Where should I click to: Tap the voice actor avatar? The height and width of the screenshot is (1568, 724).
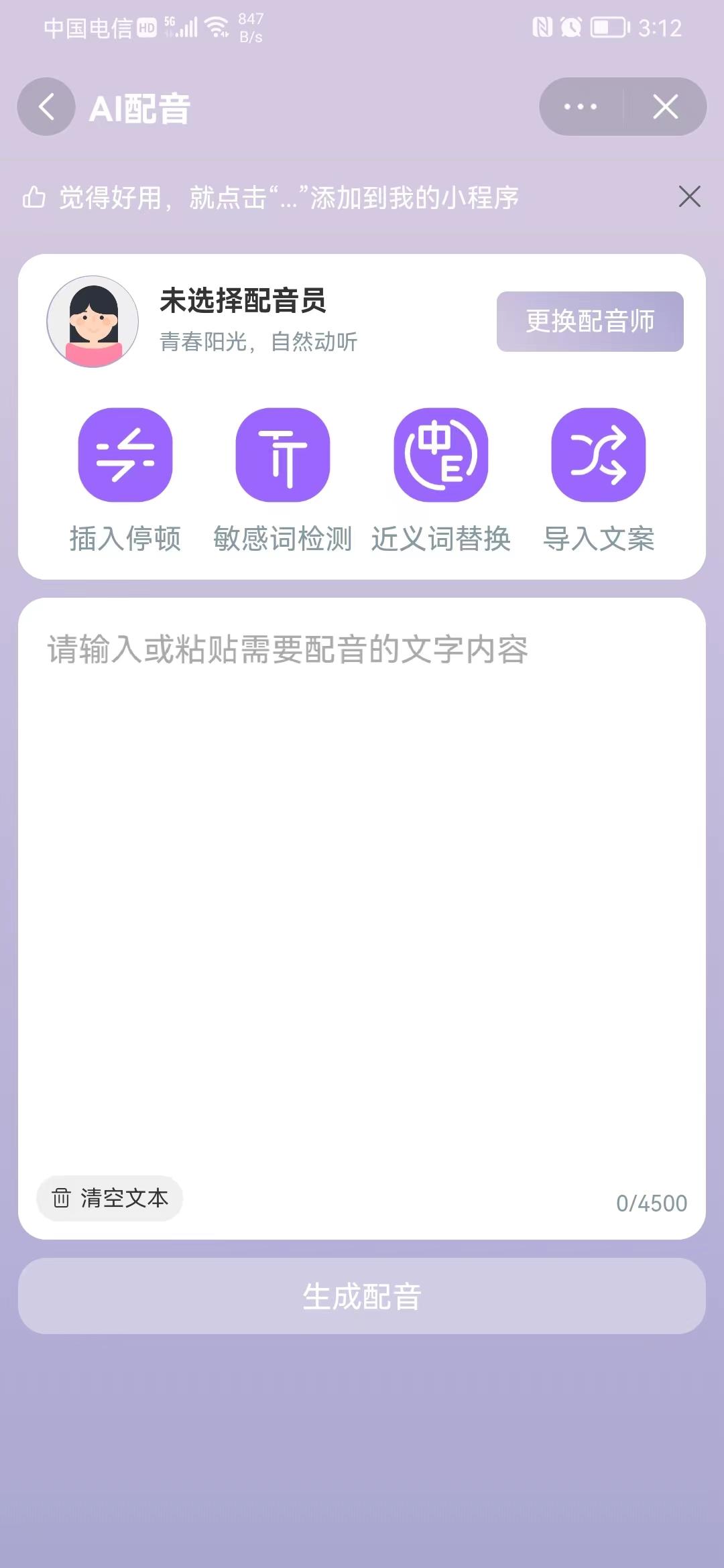tap(93, 322)
